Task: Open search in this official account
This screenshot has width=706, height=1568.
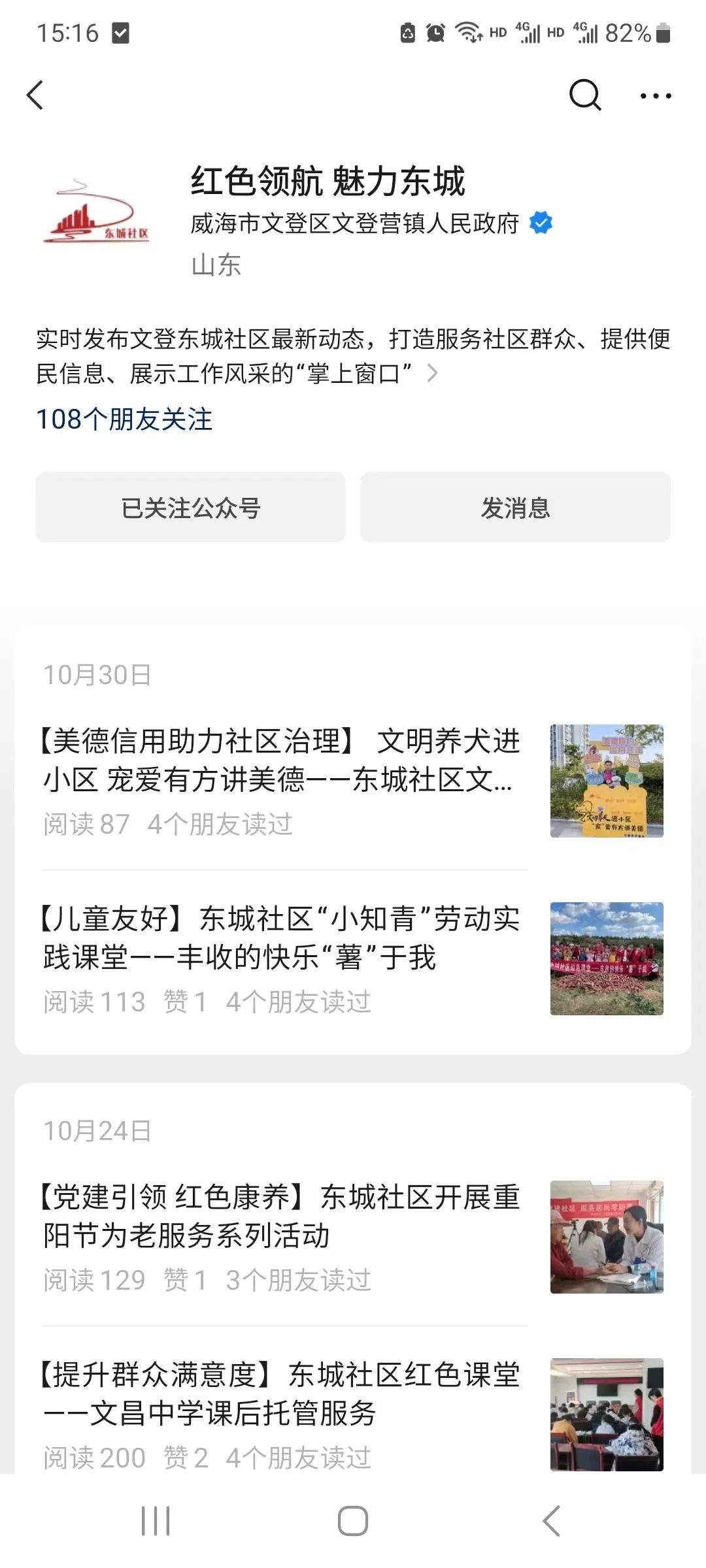Action: pos(584,95)
